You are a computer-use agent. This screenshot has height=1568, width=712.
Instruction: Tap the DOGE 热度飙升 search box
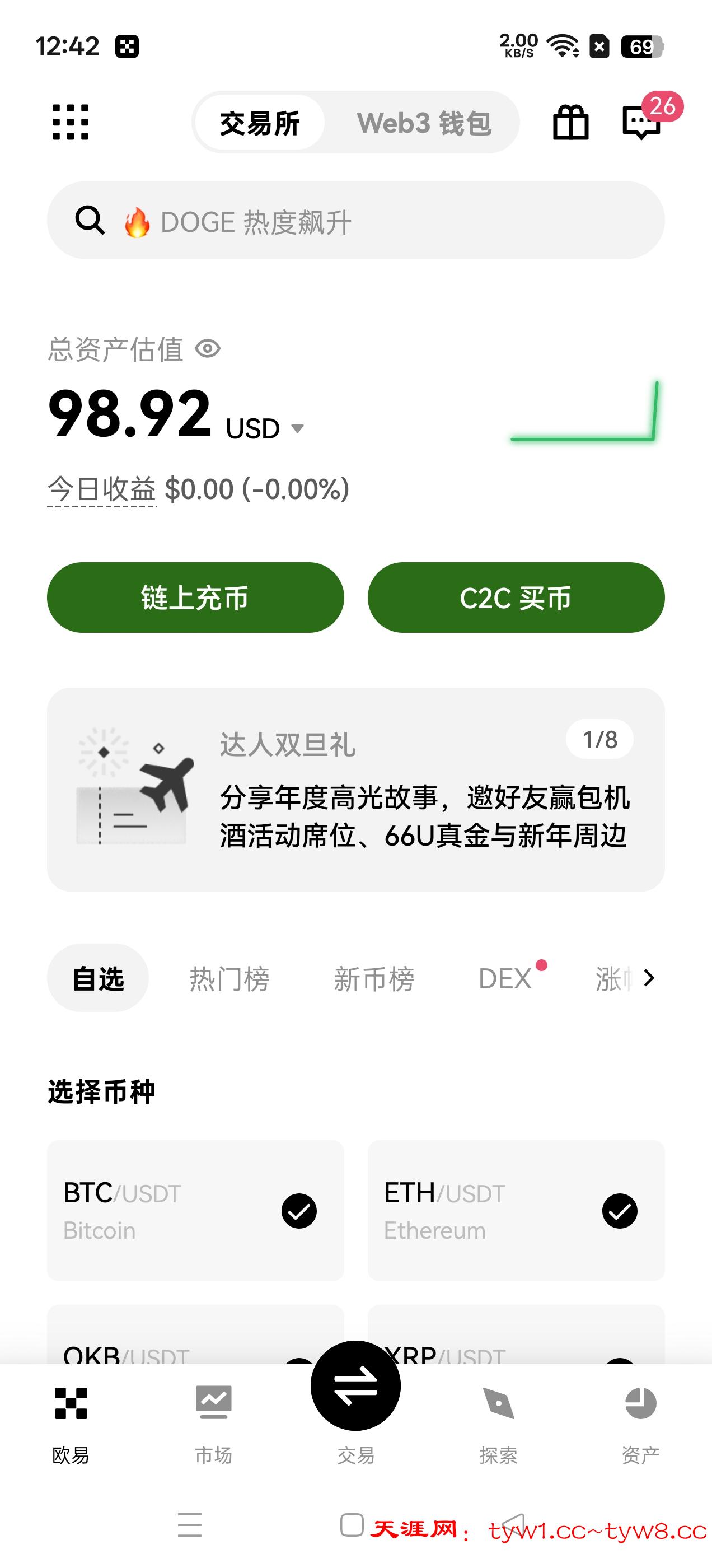(x=355, y=220)
